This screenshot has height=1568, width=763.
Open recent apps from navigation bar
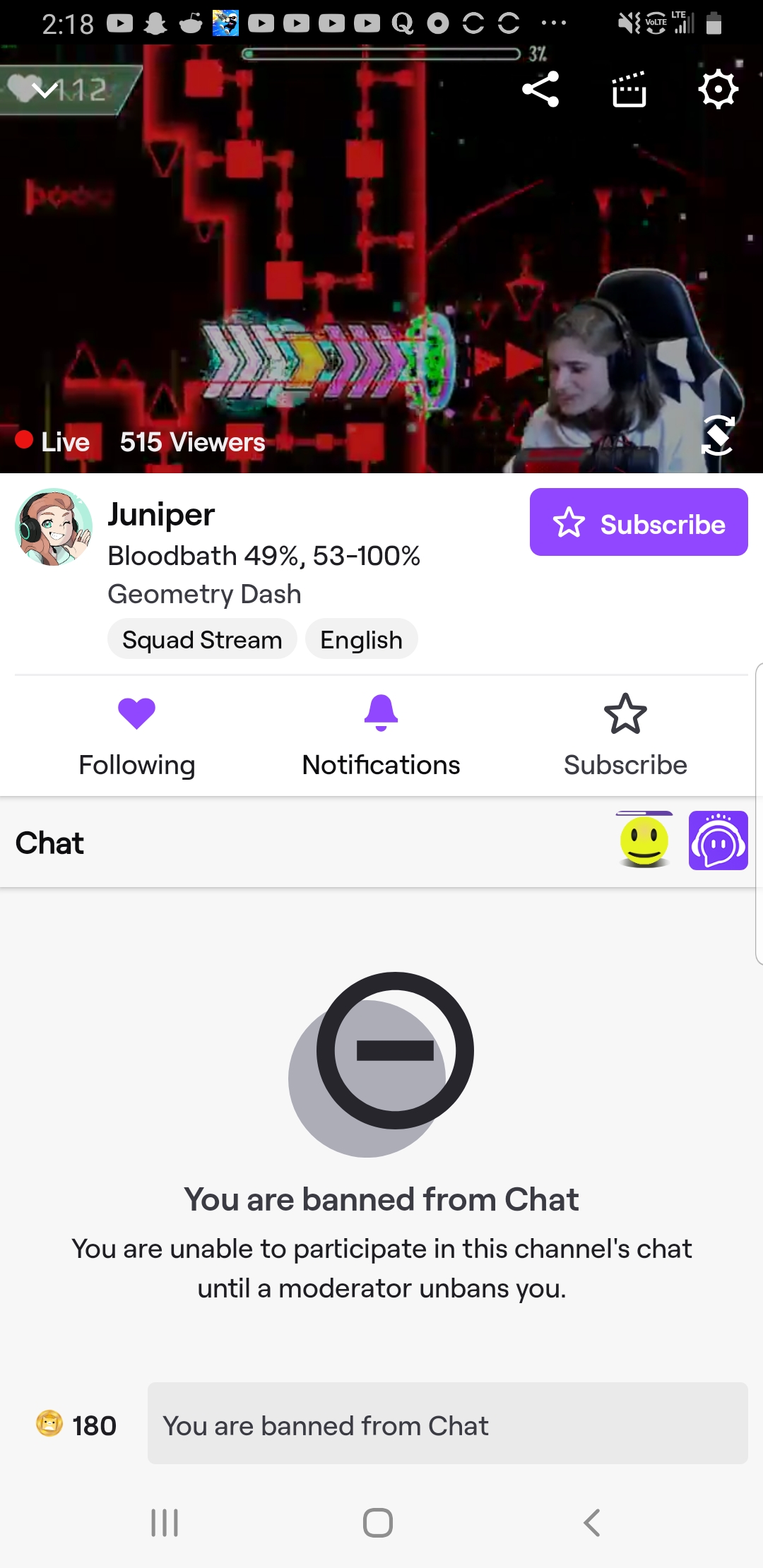pyautogui.click(x=165, y=1523)
